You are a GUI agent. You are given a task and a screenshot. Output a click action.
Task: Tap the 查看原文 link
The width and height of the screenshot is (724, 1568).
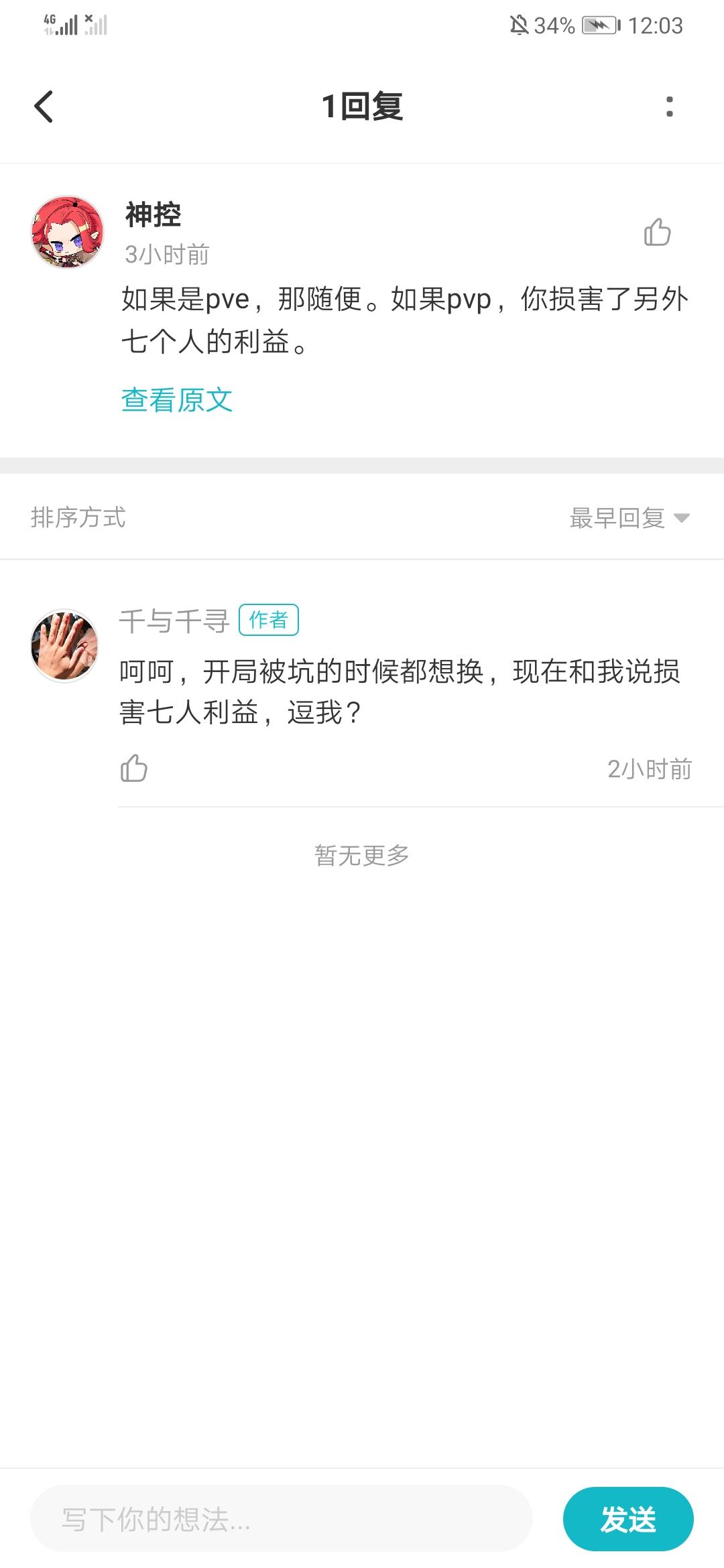[x=177, y=400]
